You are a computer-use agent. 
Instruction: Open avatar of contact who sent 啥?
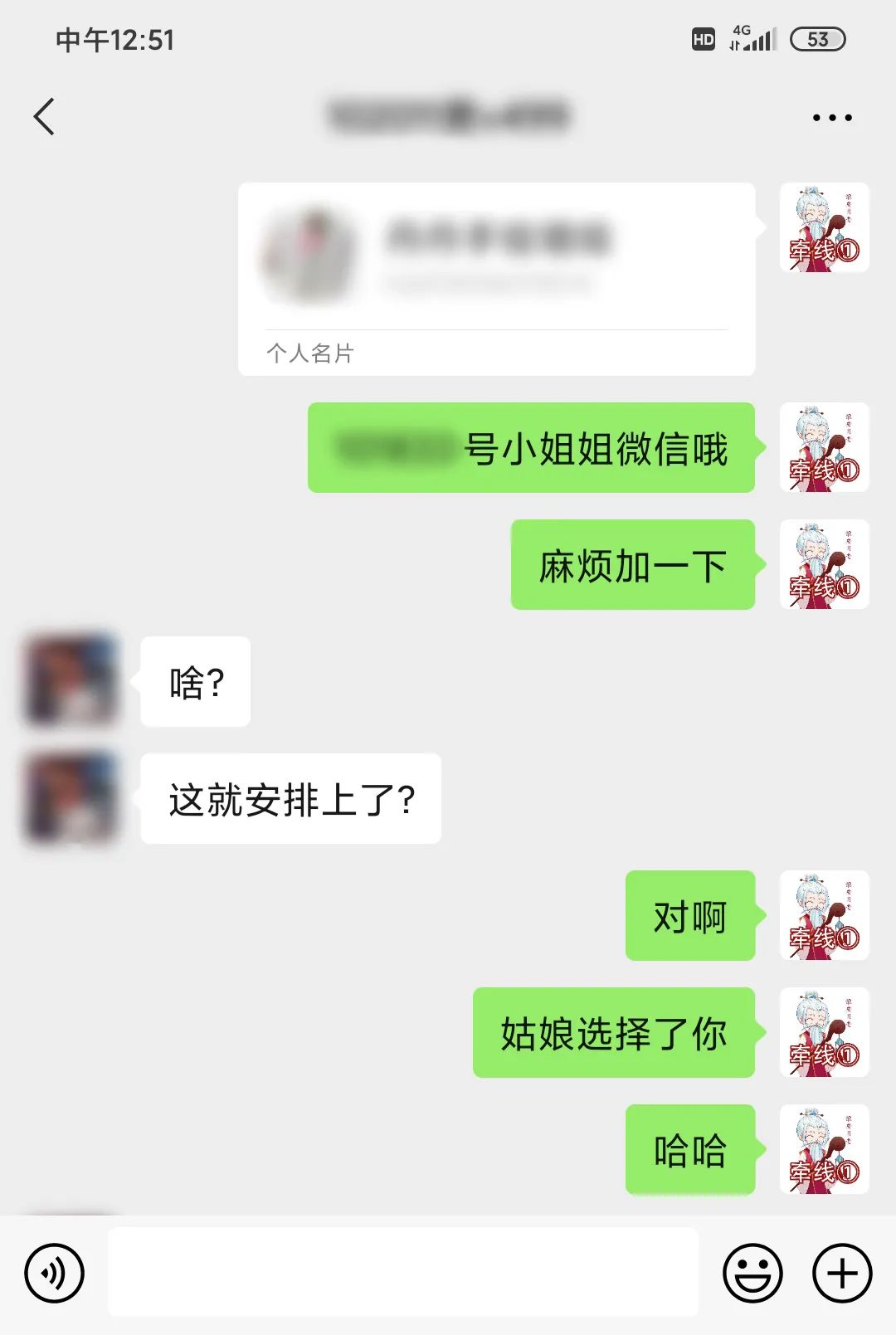tap(71, 682)
